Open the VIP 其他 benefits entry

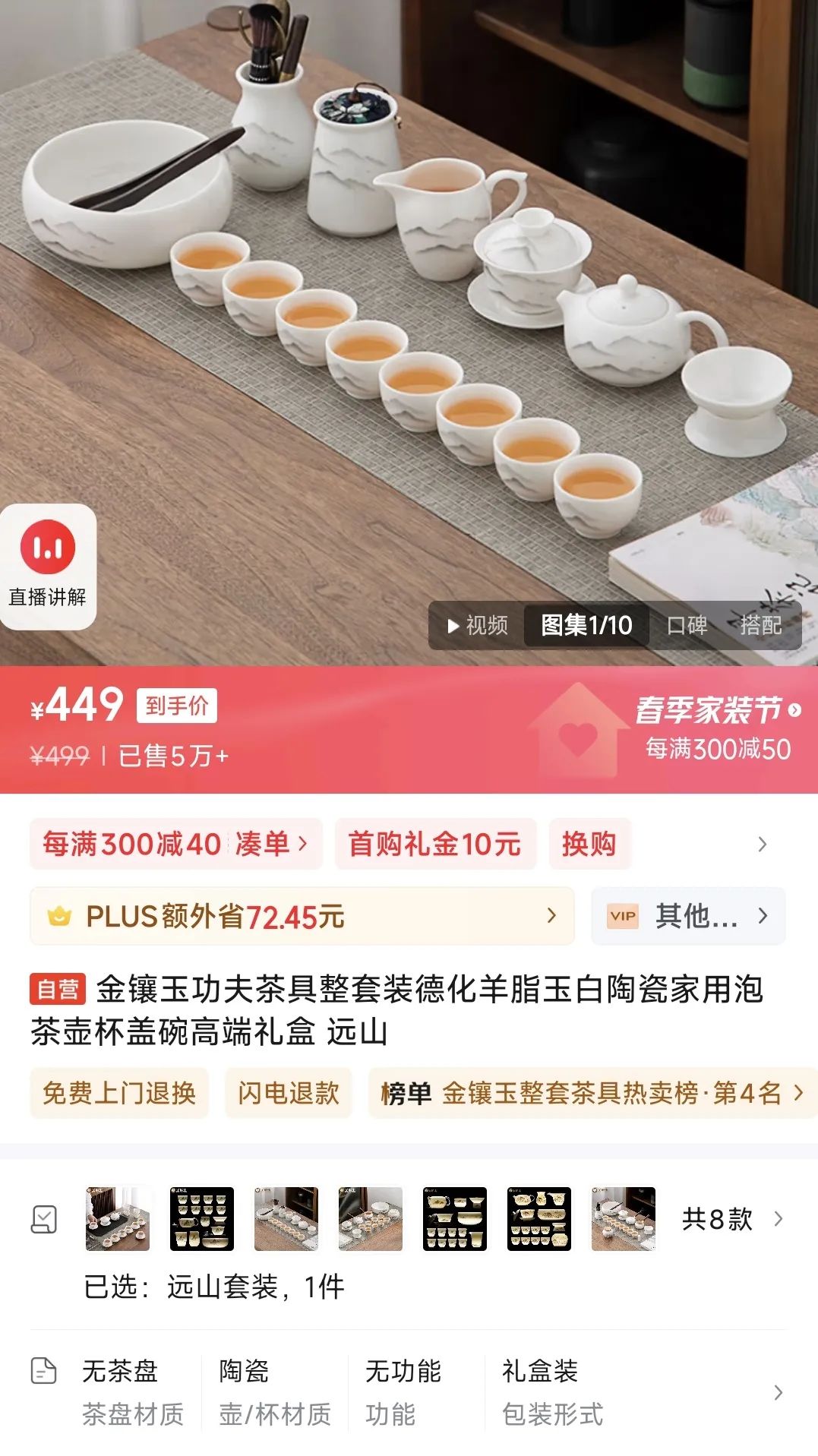(x=688, y=916)
